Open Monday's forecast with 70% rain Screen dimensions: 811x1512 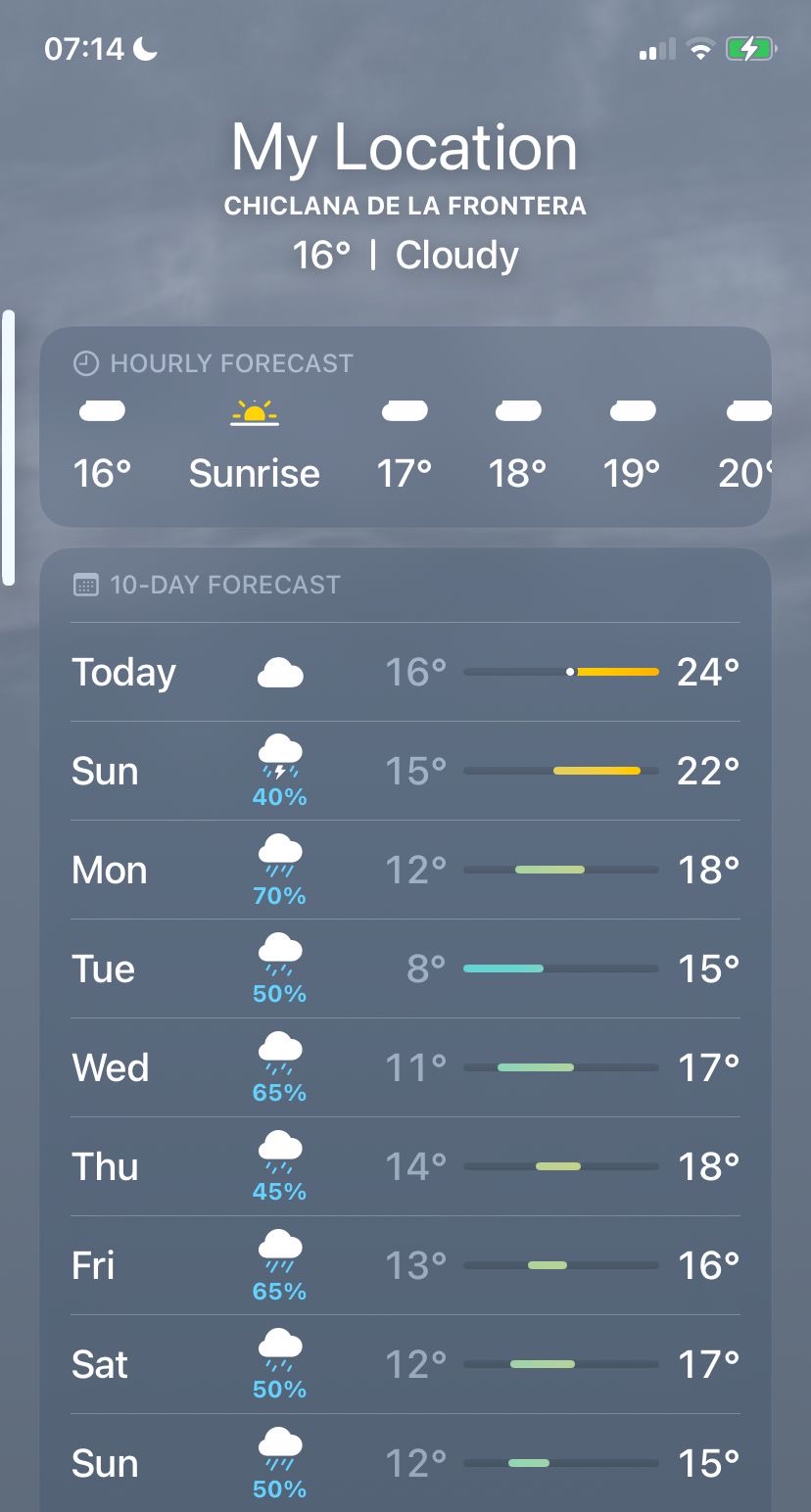coord(405,871)
